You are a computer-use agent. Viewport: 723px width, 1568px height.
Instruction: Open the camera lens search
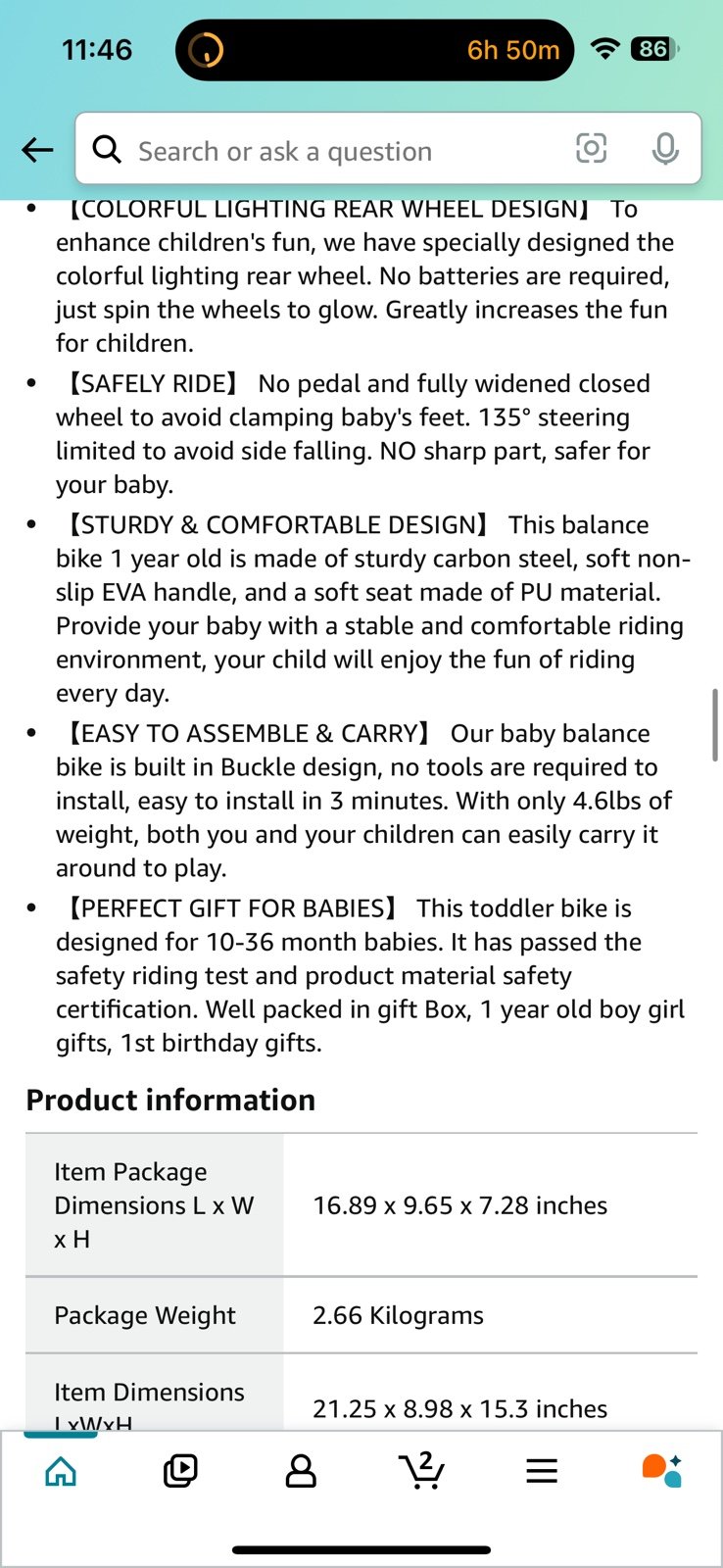[x=591, y=149]
